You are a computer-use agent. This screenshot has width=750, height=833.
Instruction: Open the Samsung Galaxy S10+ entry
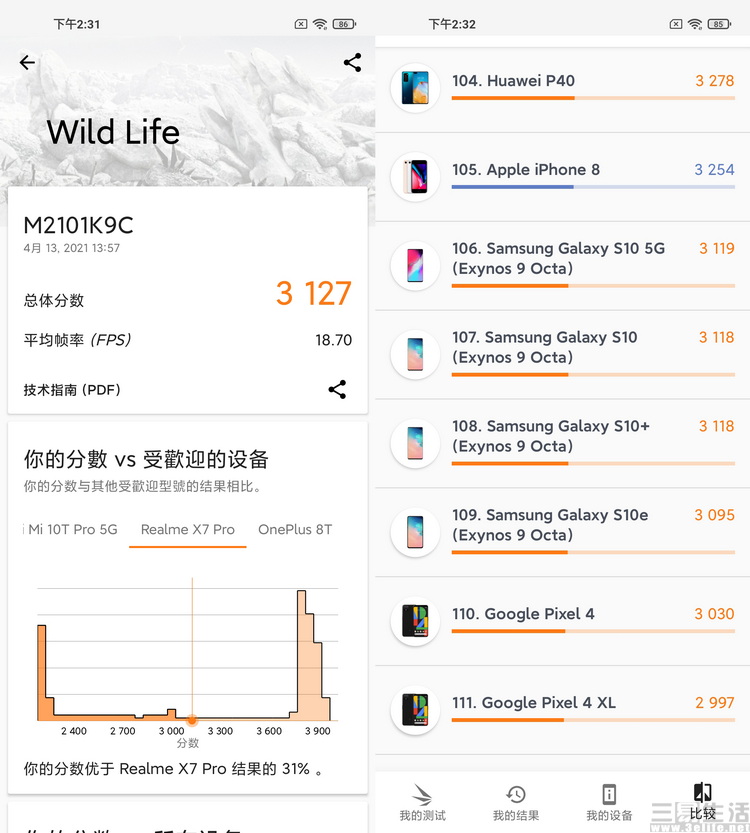pos(562,444)
